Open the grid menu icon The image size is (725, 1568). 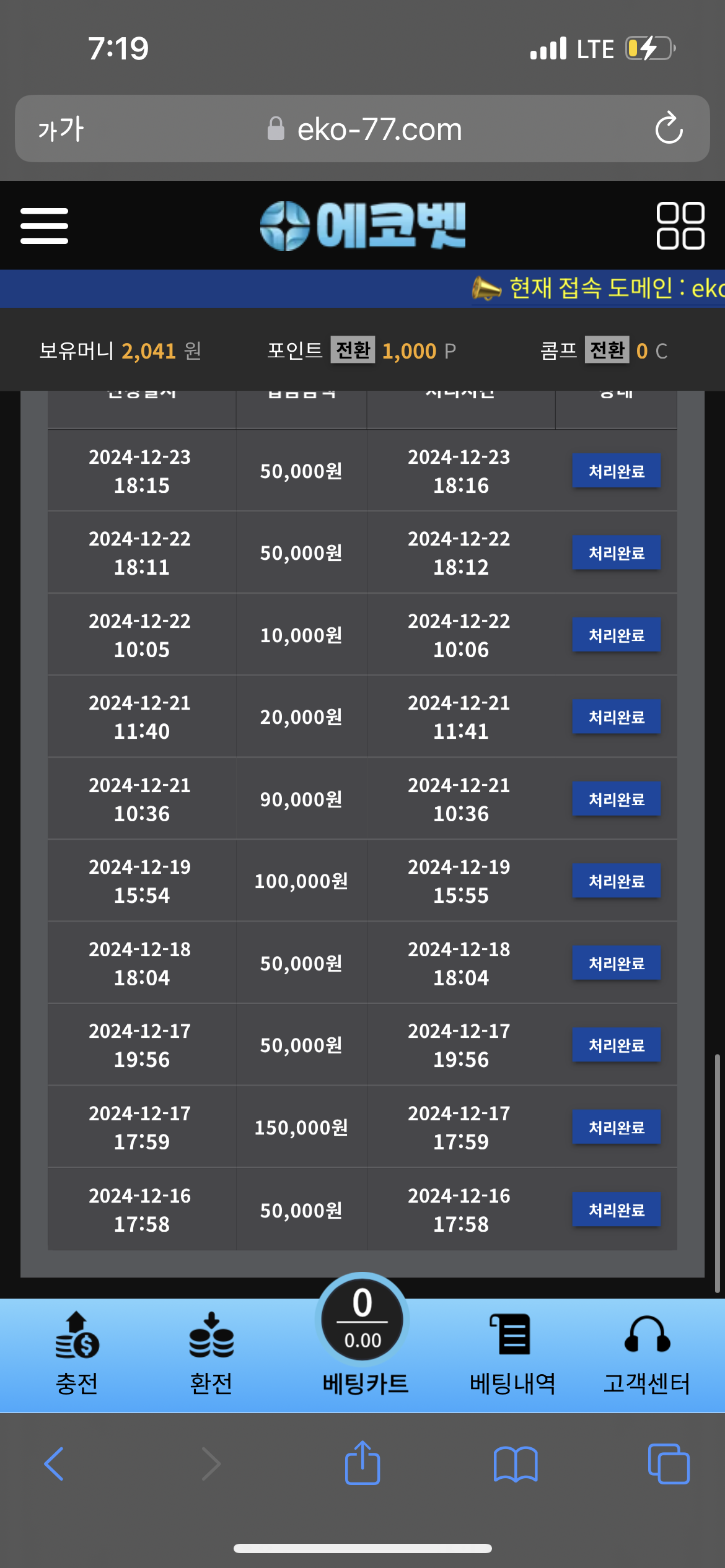[x=680, y=226]
